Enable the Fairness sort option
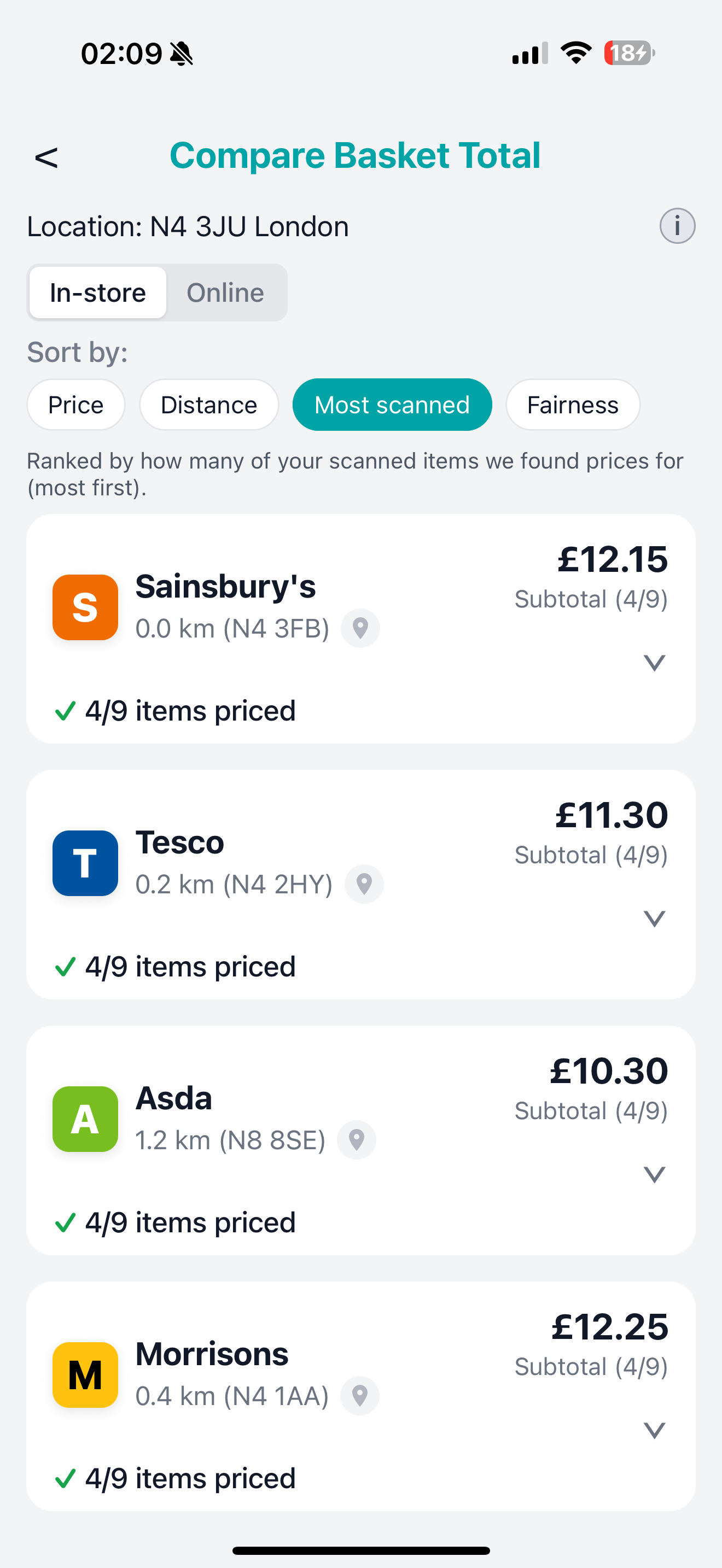The height and width of the screenshot is (1568, 722). 572,404
